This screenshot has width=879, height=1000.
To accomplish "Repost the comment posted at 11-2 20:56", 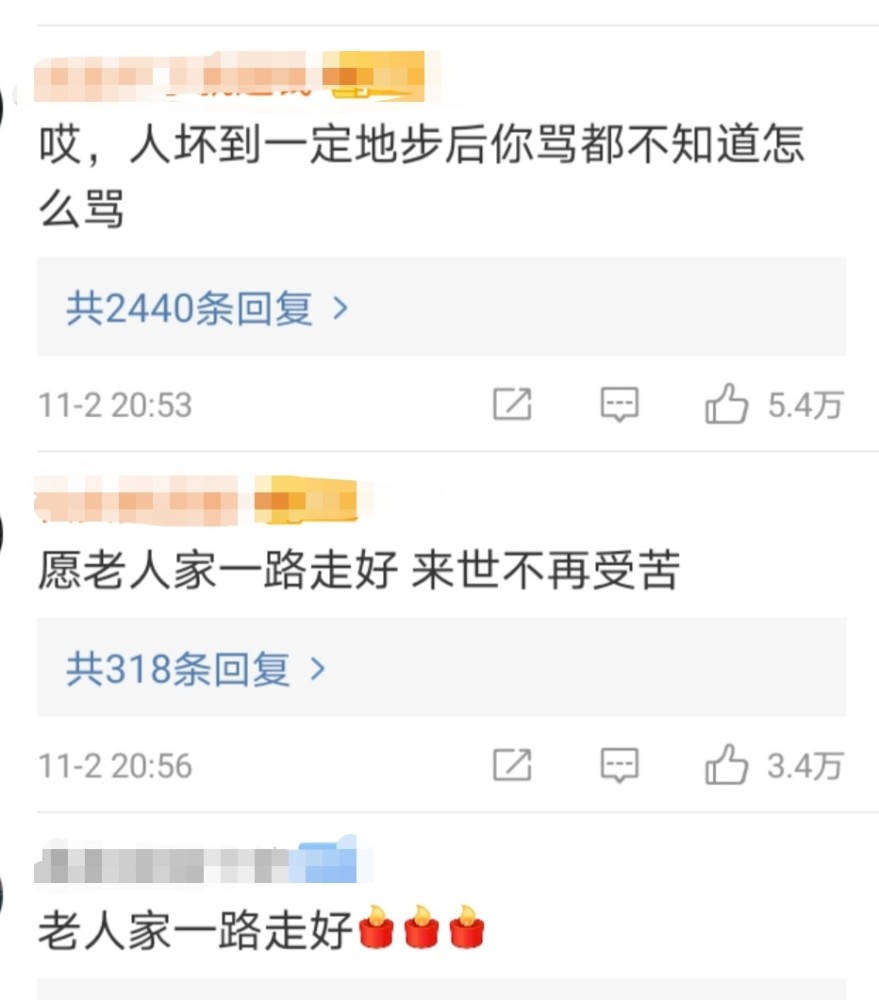I will [512, 764].
